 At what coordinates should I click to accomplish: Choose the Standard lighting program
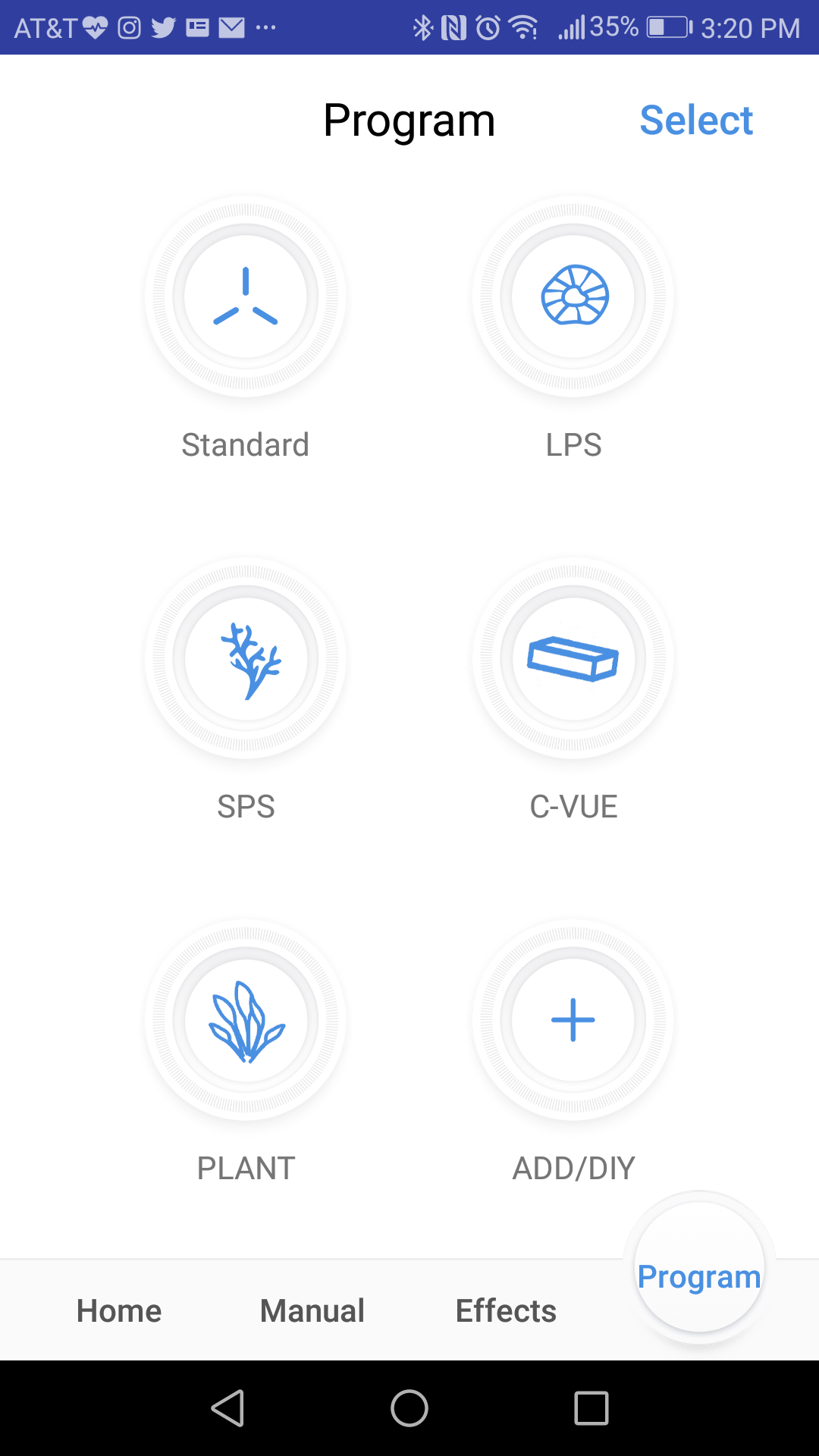[246, 297]
